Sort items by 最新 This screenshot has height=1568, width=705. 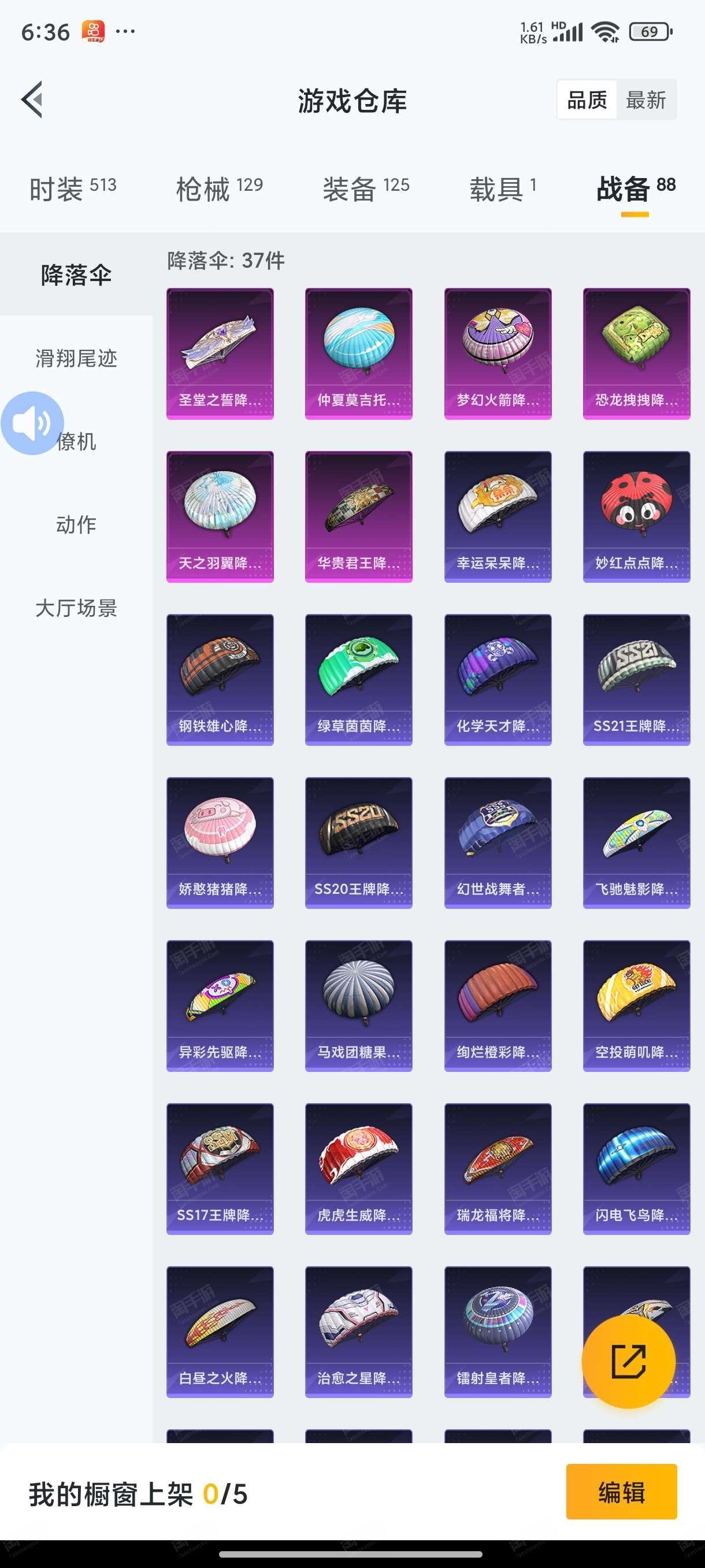tap(646, 100)
